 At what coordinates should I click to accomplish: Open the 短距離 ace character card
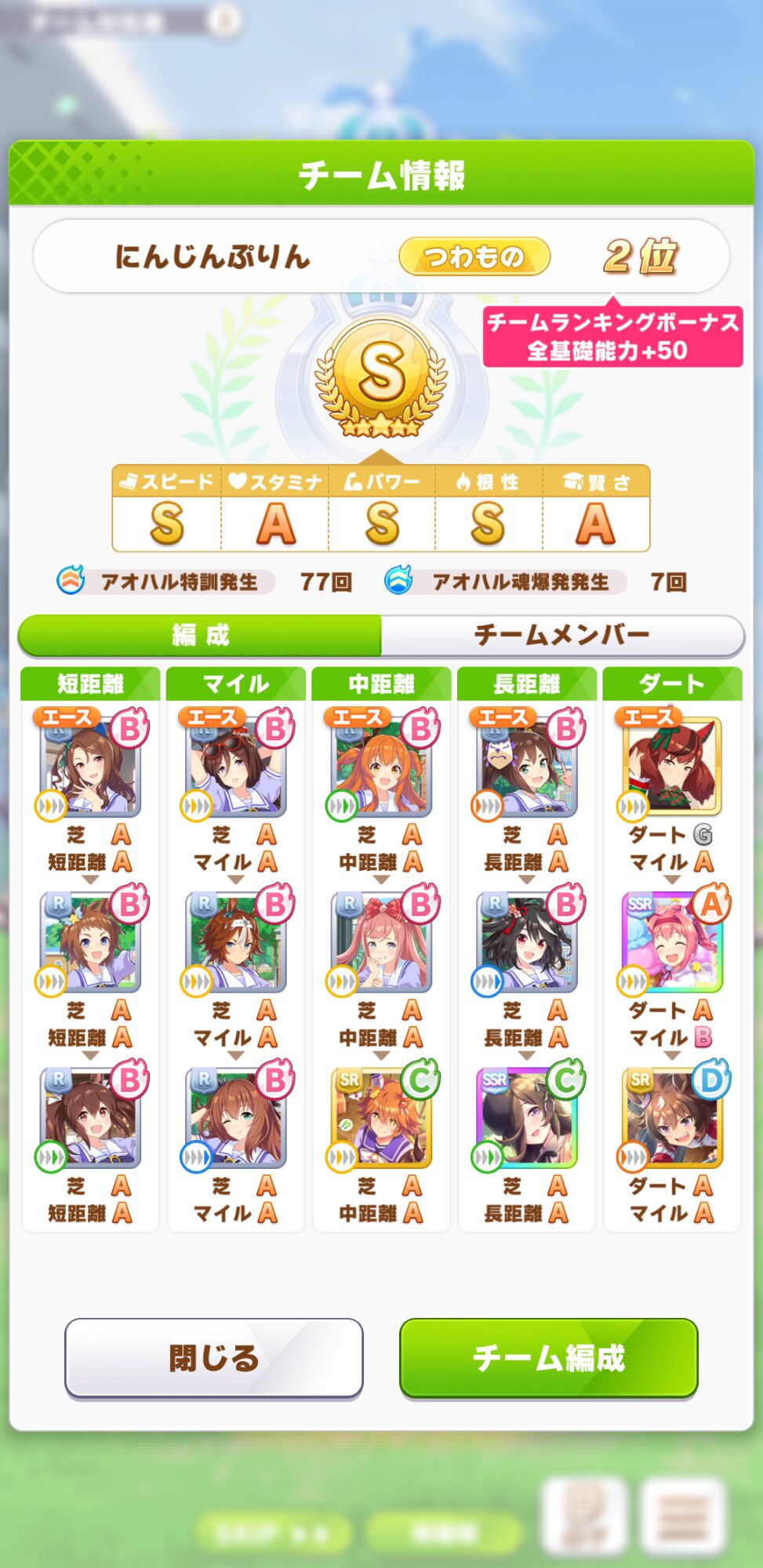(x=90, y=768)
